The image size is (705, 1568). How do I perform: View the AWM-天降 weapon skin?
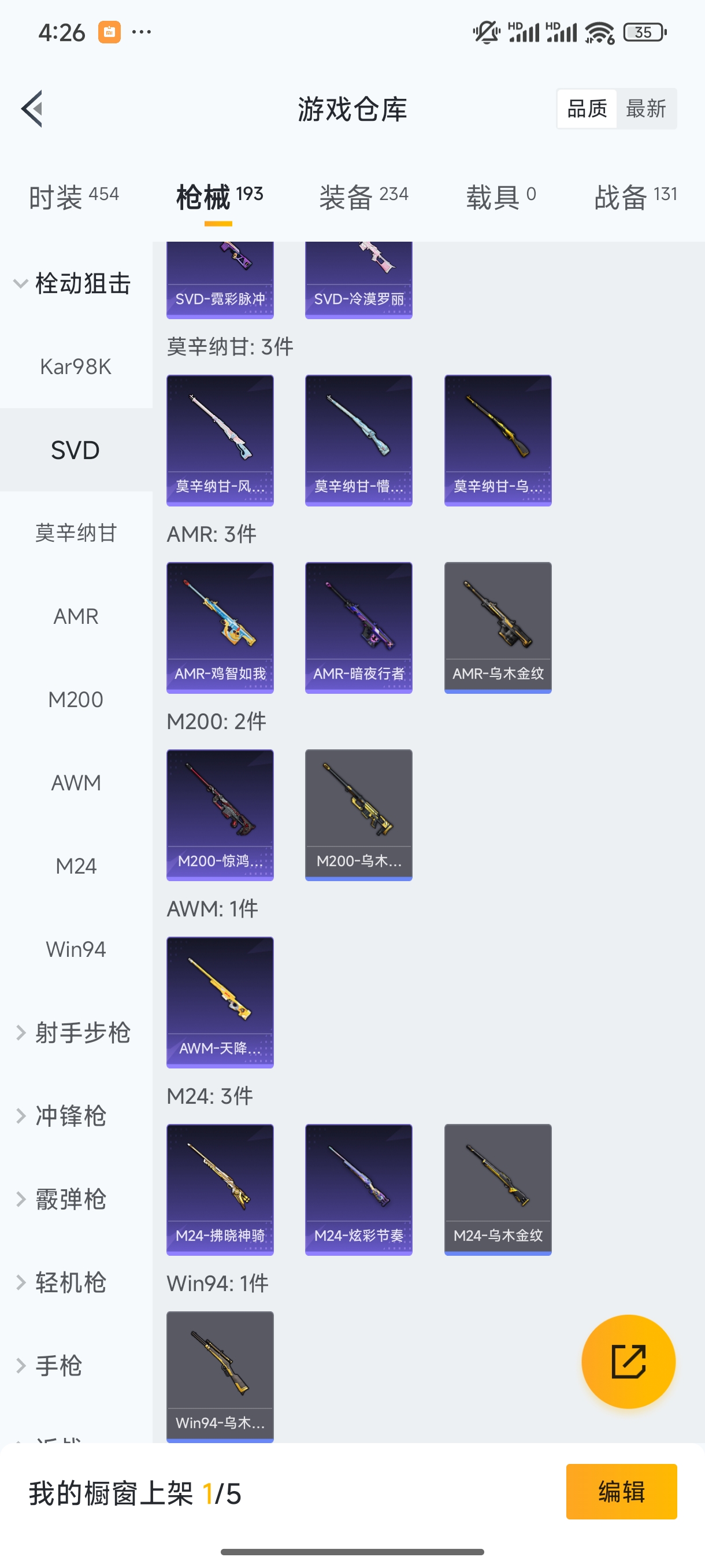pyautogui.click(x=220, y=1003)
